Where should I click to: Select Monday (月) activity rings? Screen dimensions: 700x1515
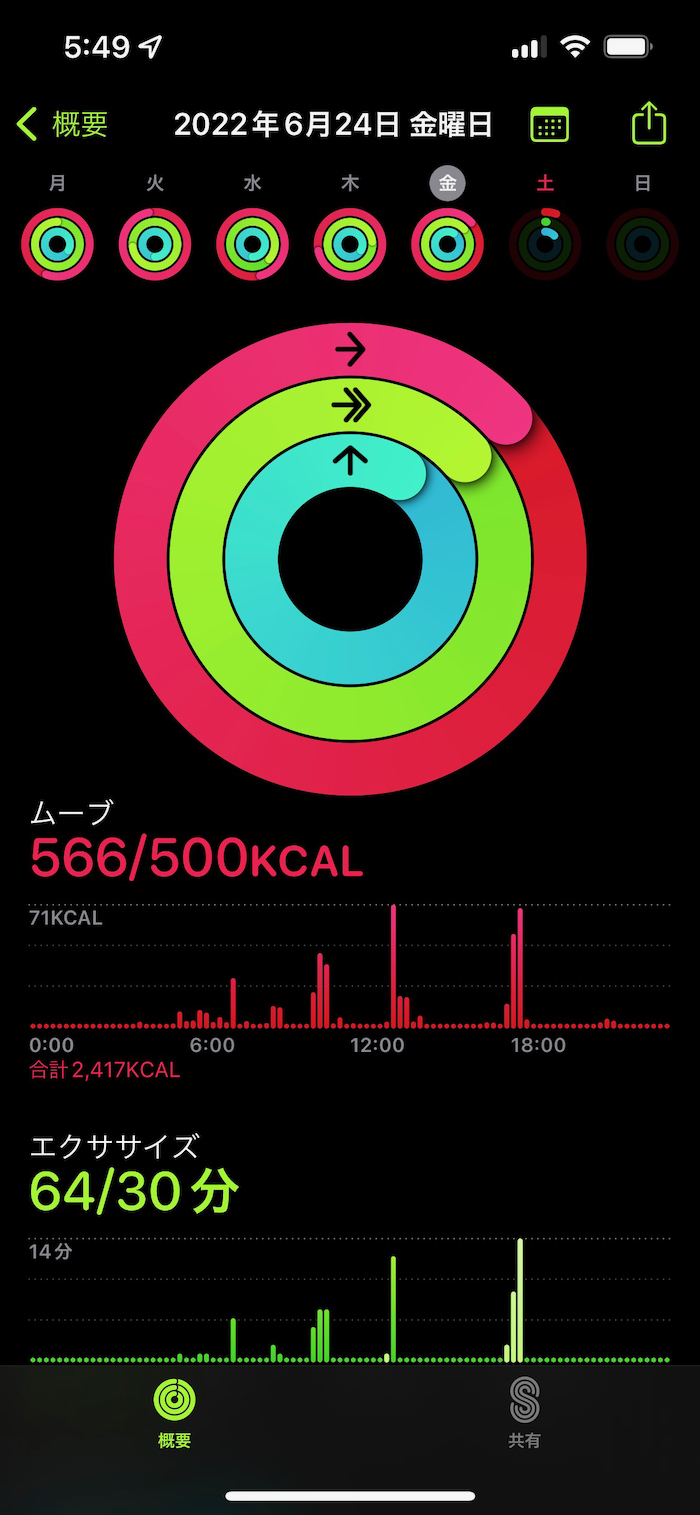point(58,244)
